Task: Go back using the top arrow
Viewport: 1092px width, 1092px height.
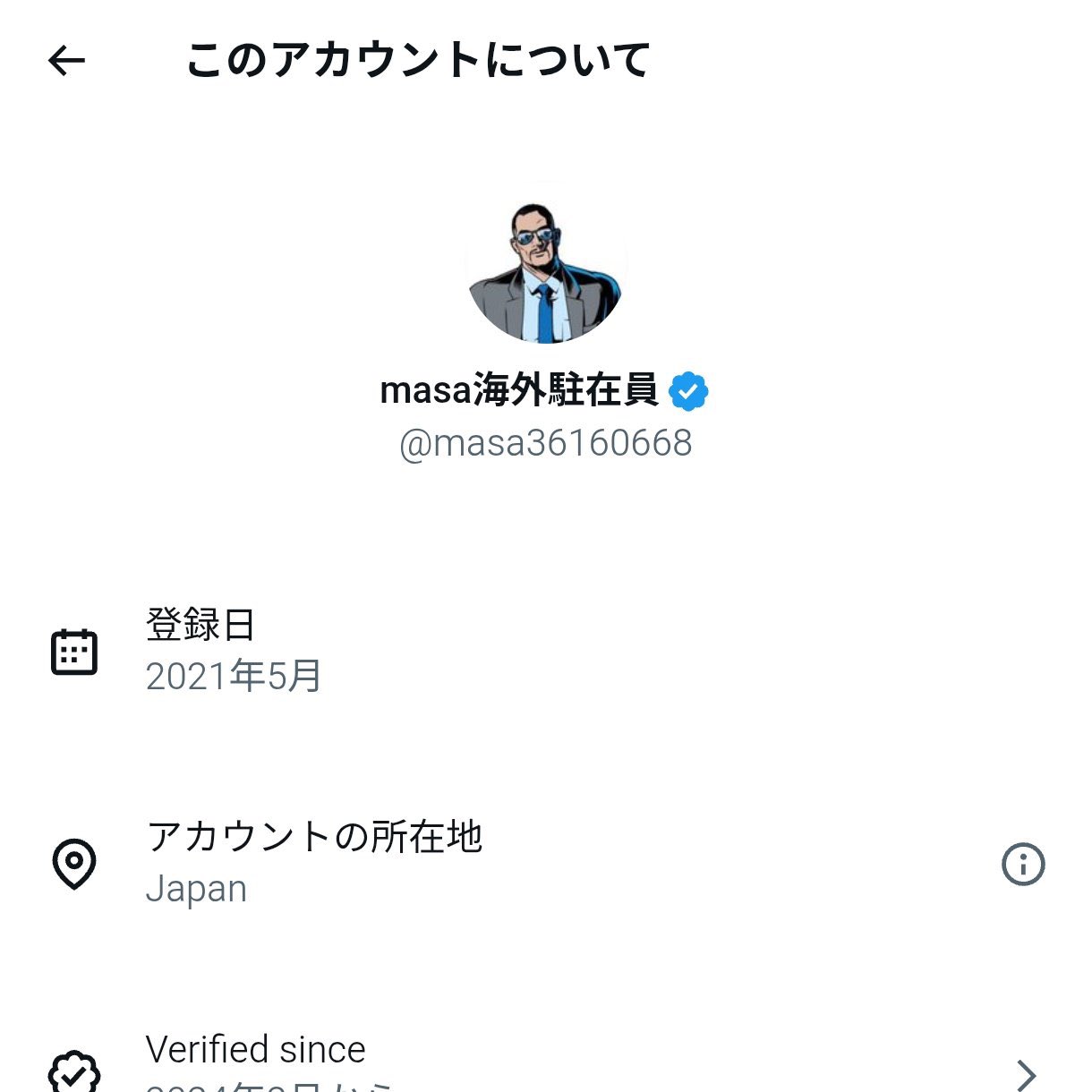Action: point(66,61)
